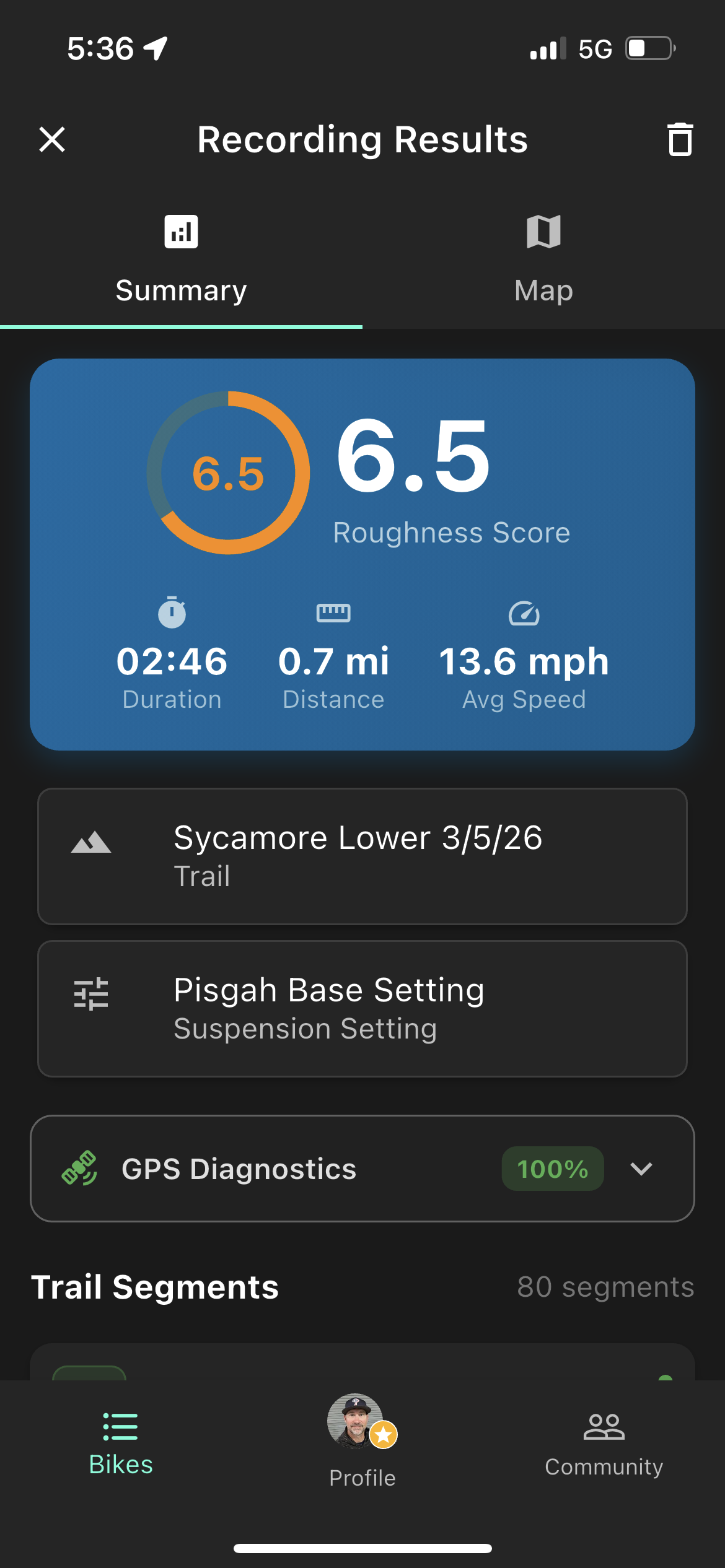Click the ruler Distance icon

(334, 614)
